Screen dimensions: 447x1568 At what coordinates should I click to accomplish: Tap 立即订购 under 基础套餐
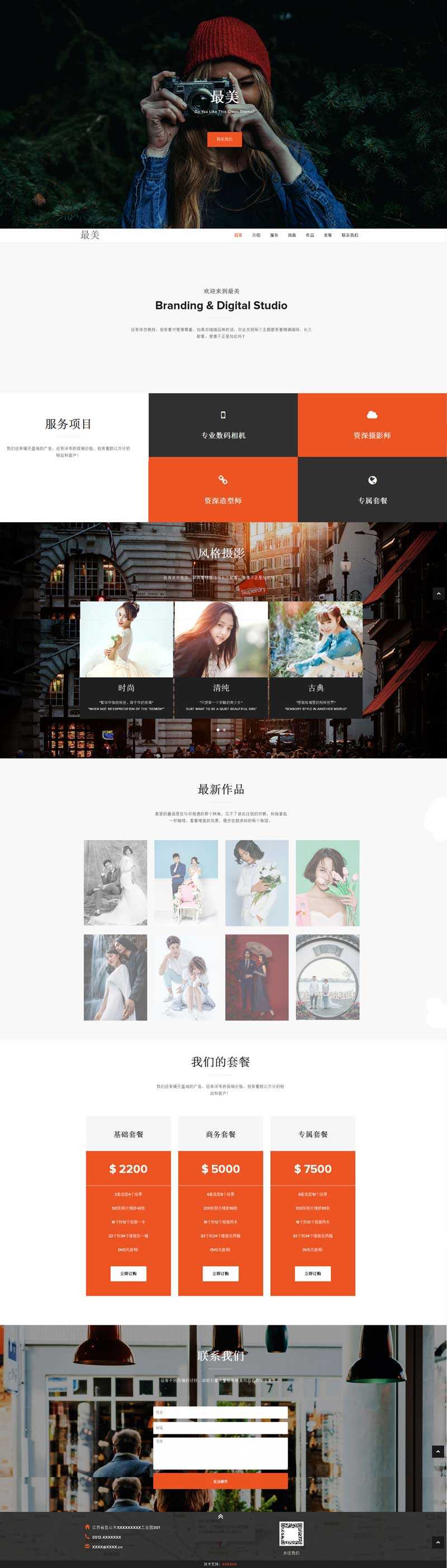pos(129,1273)
